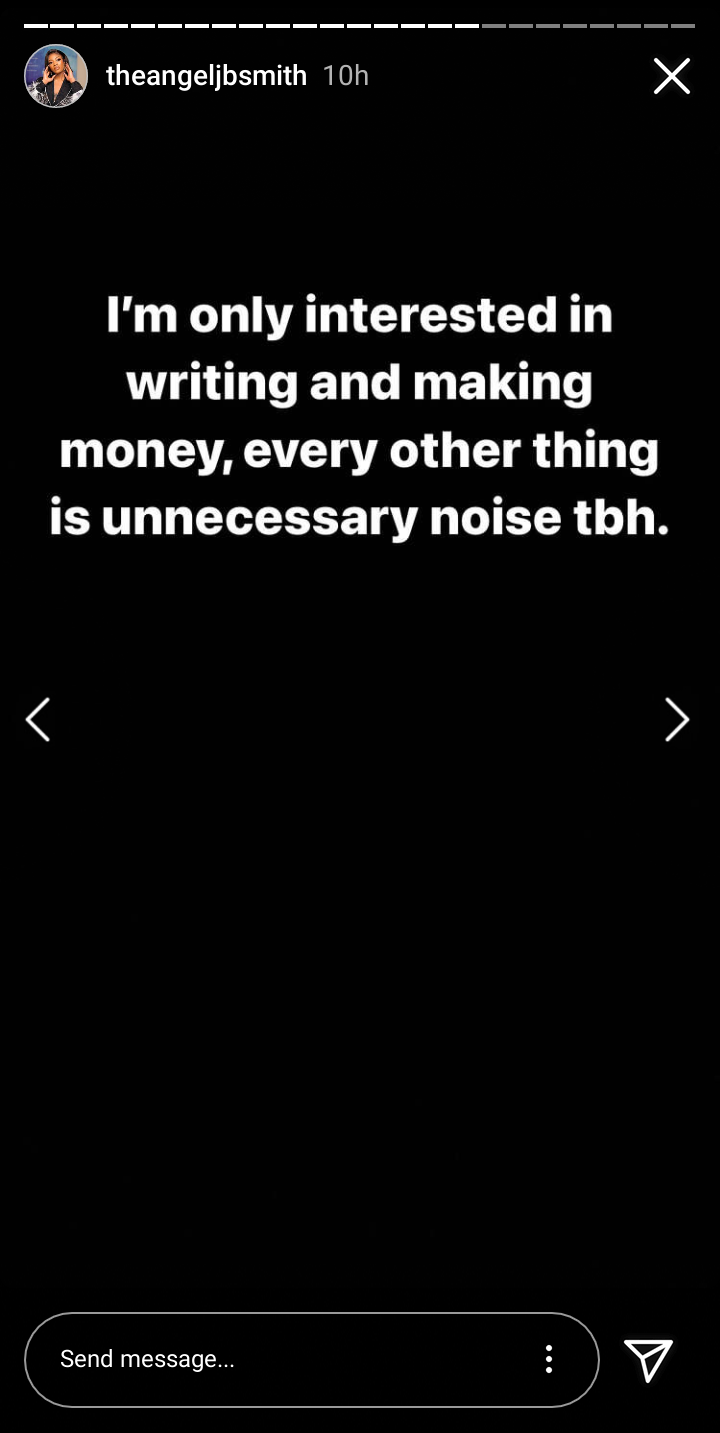The height and width of the screenshot is (1433, 720).
Task: Open theangeljbsmith username link
Action: (x=206, y=76)
